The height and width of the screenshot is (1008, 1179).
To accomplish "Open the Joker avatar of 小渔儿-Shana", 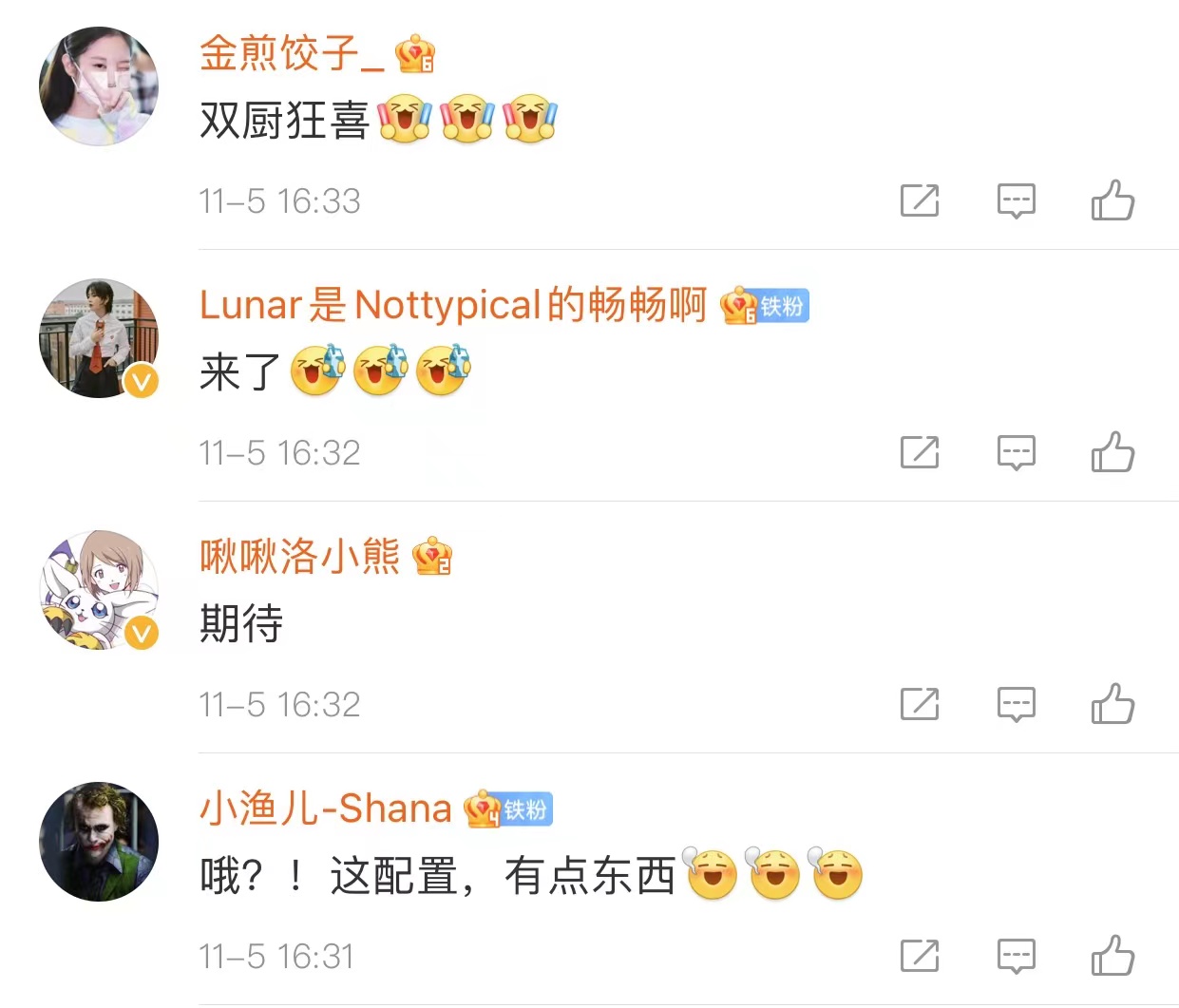I will [x=99, y=842].
